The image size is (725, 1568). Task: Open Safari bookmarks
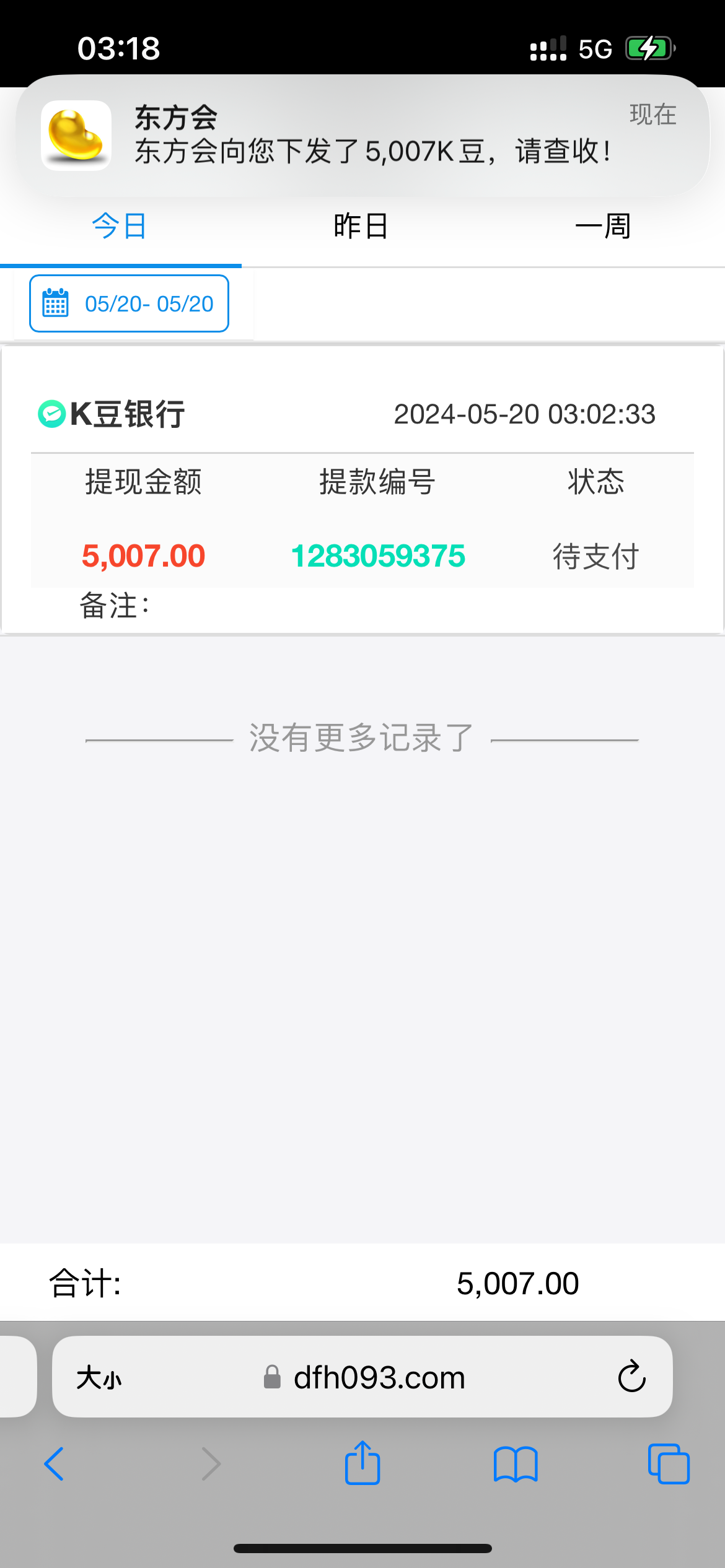pyautogui.click(x=516, y=1464)
